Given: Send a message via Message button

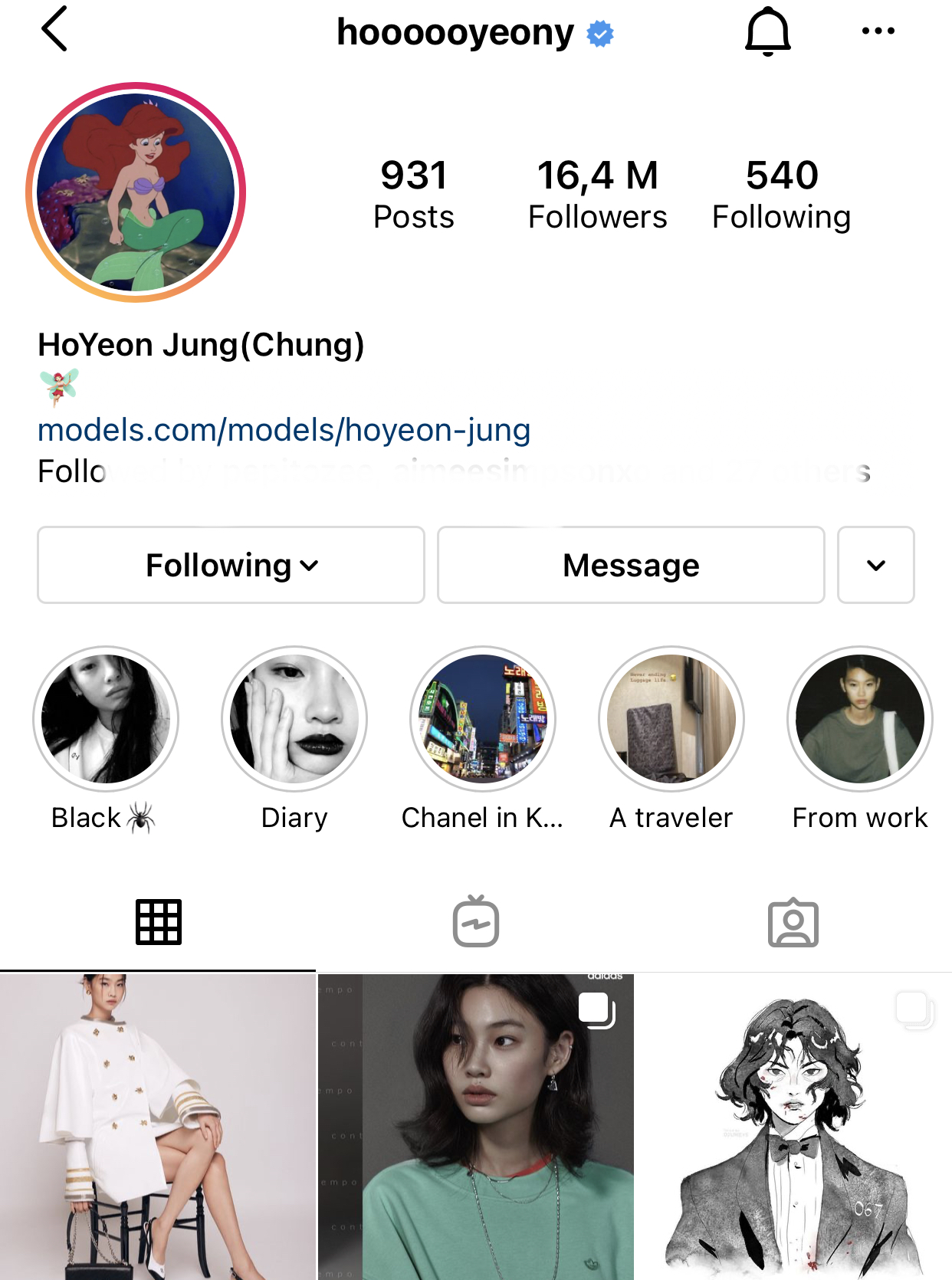Looking at the screenshot, I should 630,565.
